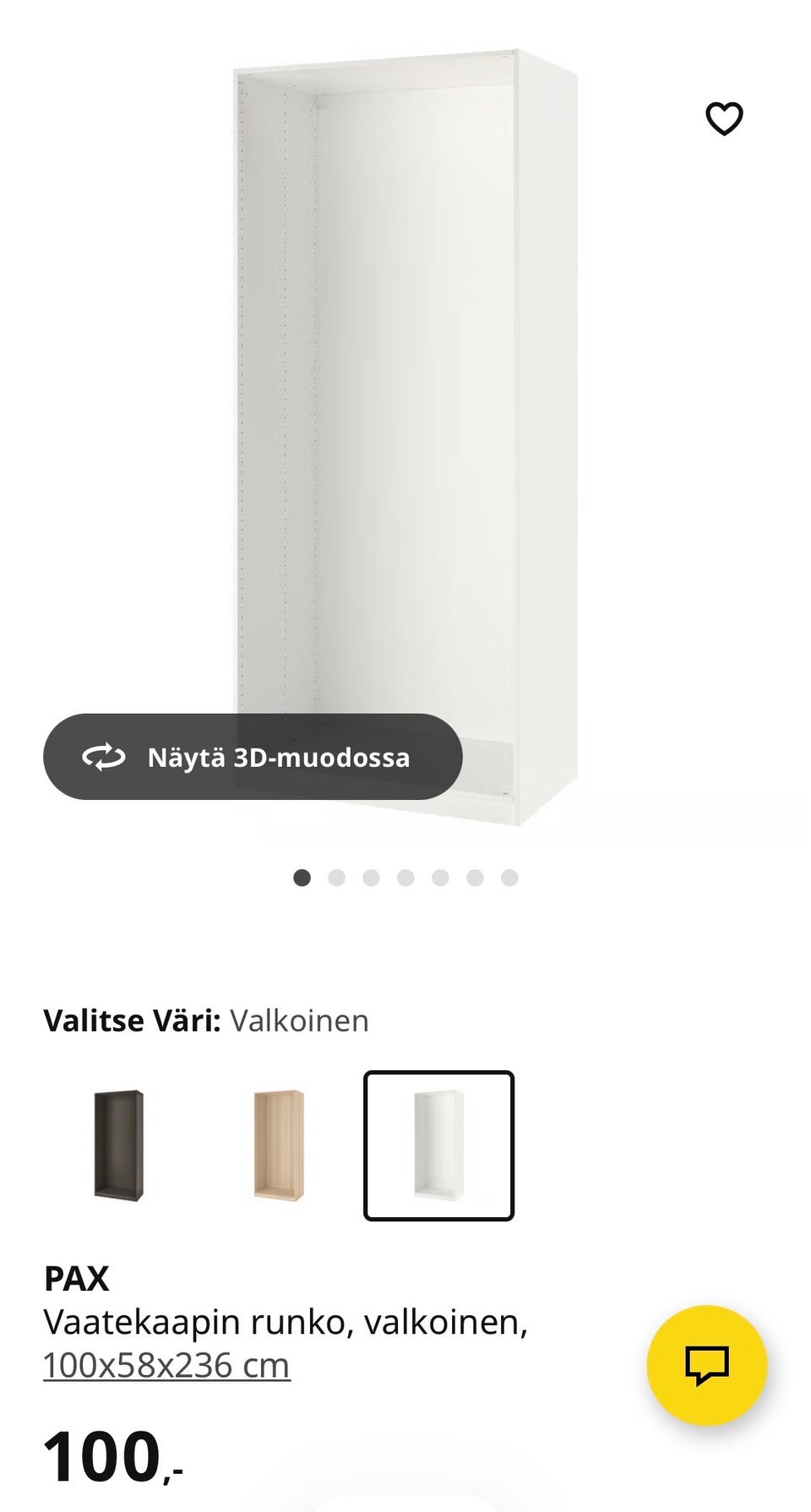Screen dimensions: 811x1512
Task: Select the first carousel dot indicator
Action: (x=301, y=878)
